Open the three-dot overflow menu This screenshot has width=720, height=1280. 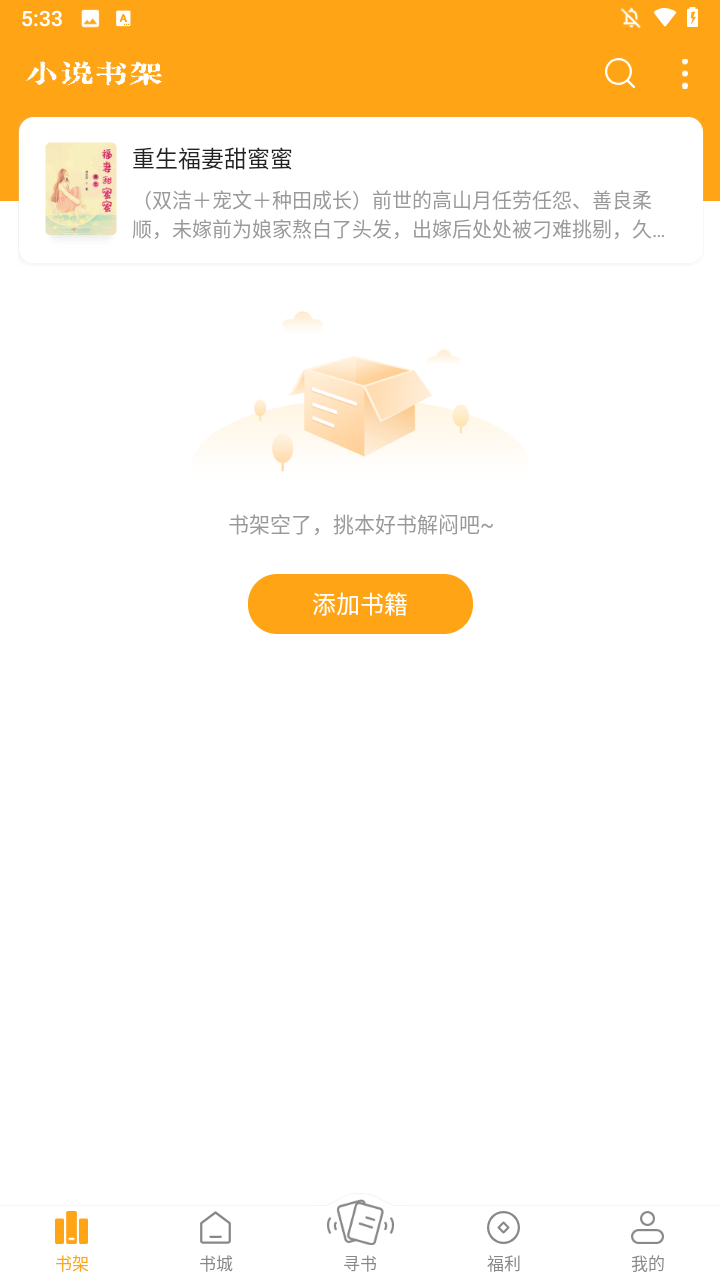[x=684, y=73]
